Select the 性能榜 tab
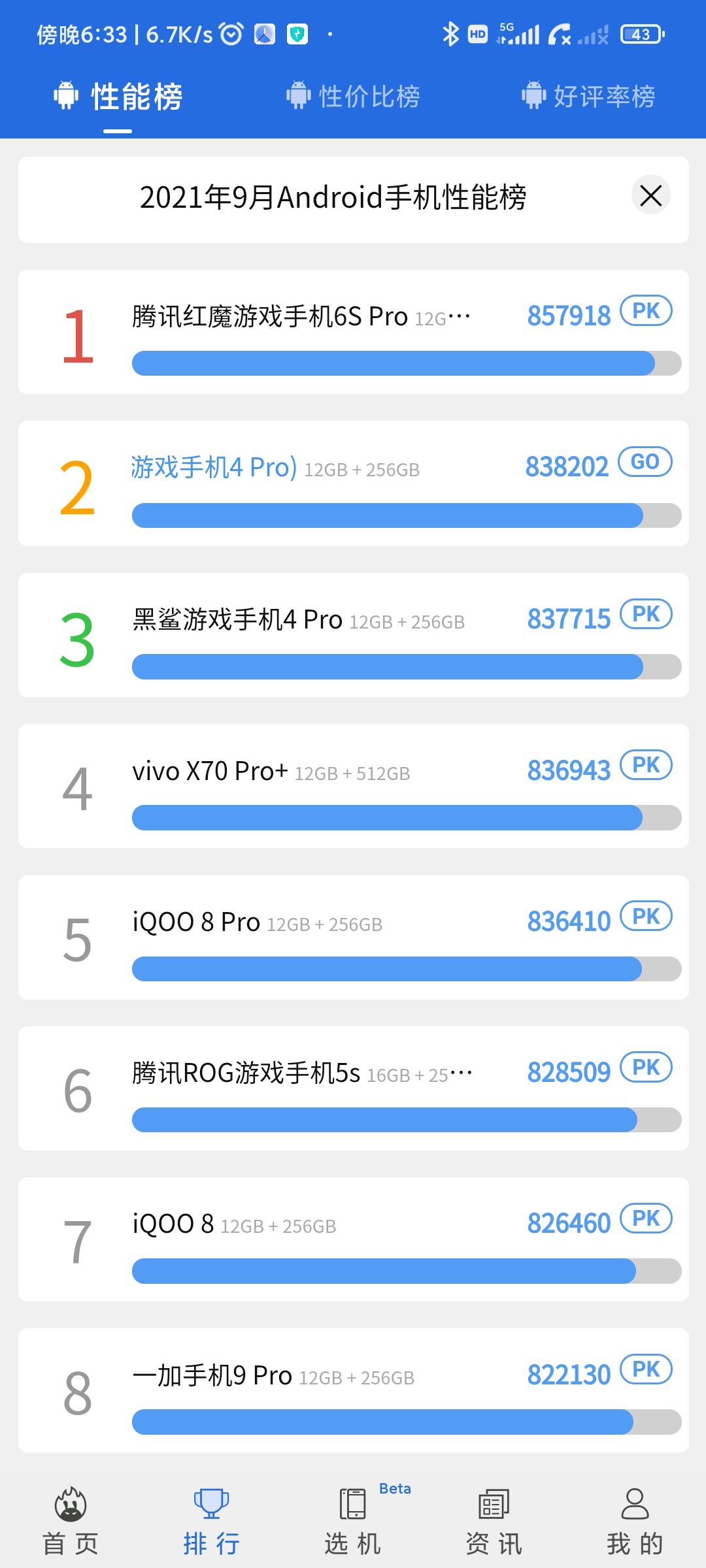Image resolution: width=706 pixels, height=1568 pixels. coord(118,96)
